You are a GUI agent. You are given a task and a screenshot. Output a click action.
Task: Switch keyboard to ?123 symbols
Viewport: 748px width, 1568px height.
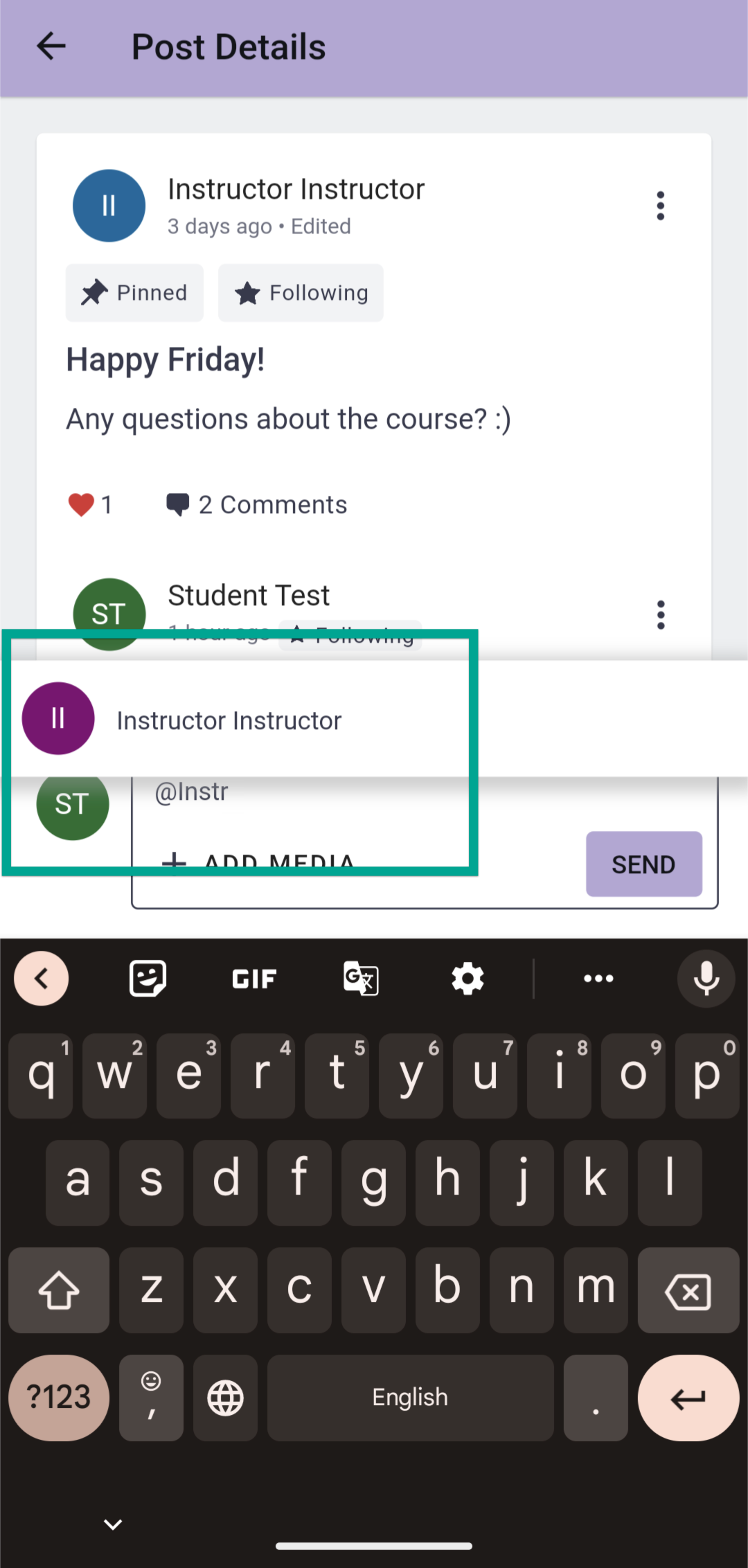pyautogui.click(x=59, y=1398)
